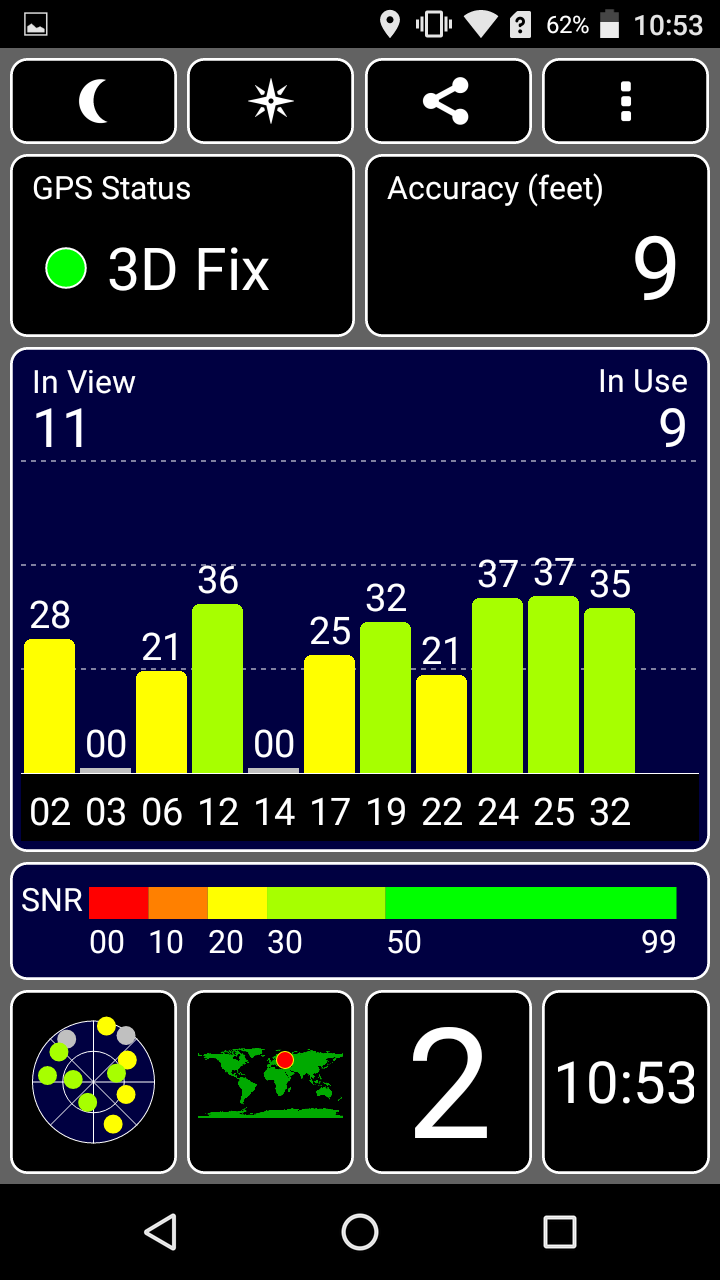Tap the 10:53 time tile

pos(626,1082)
